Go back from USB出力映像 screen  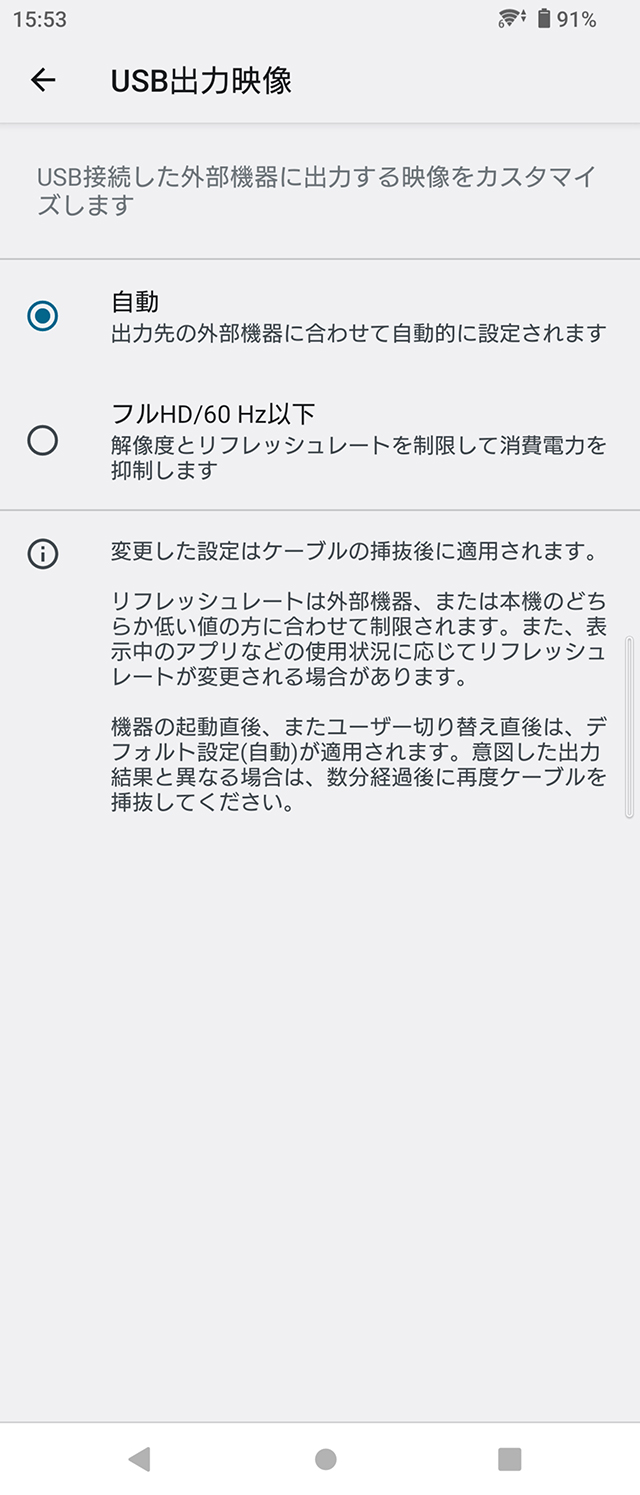click(x=43, y=80)
